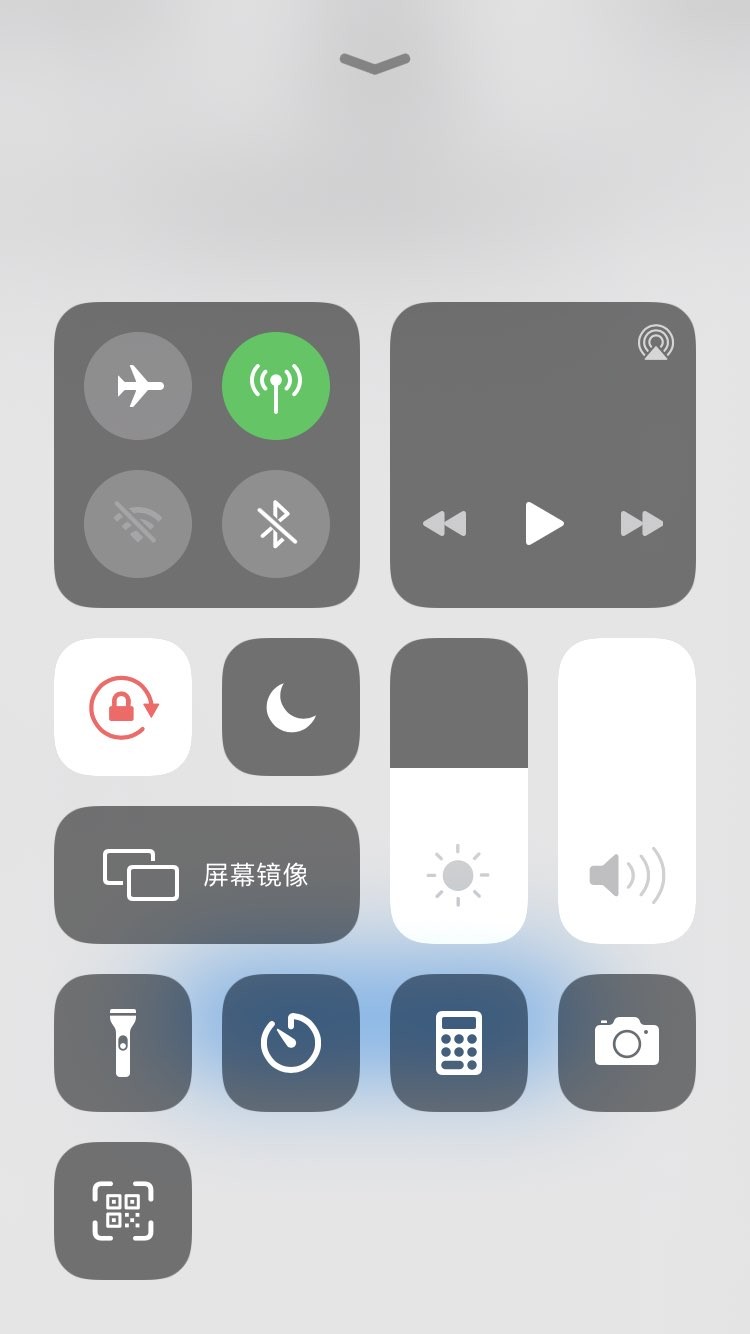Set brightness on the sun slider

pos(459,790)
